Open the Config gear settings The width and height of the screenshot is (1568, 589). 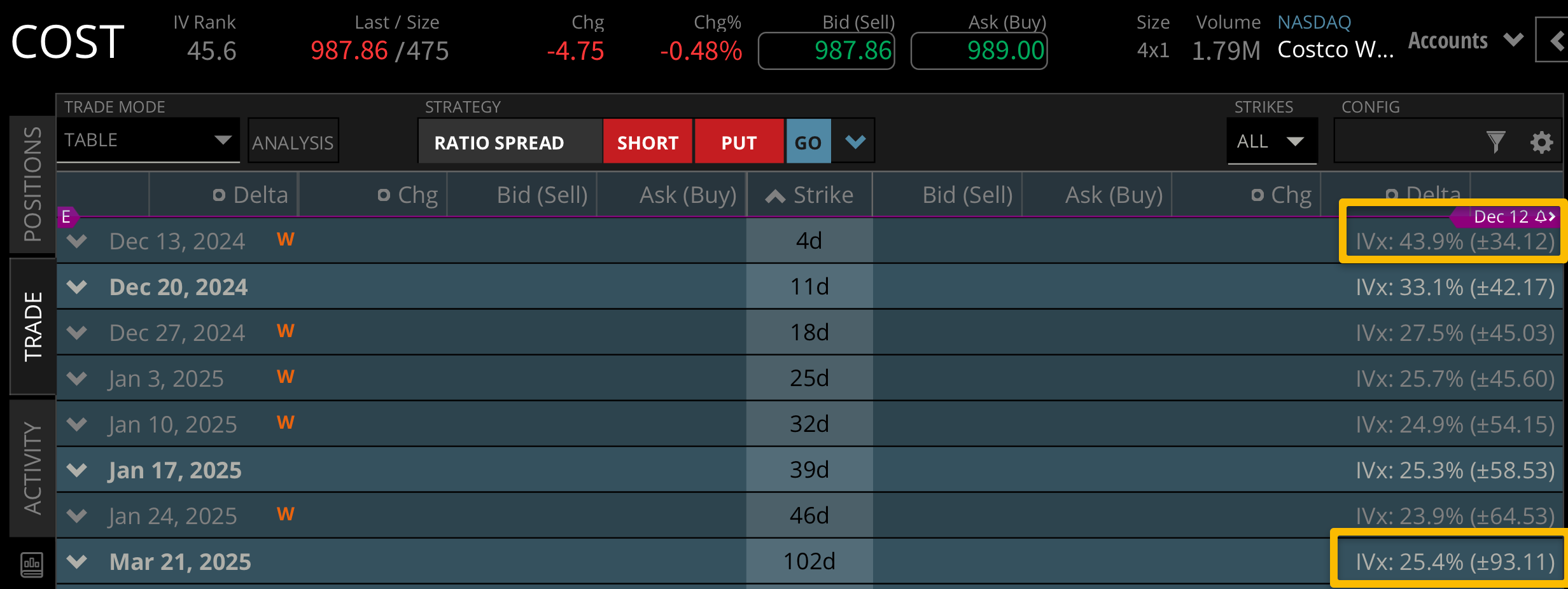point(1541,142)
